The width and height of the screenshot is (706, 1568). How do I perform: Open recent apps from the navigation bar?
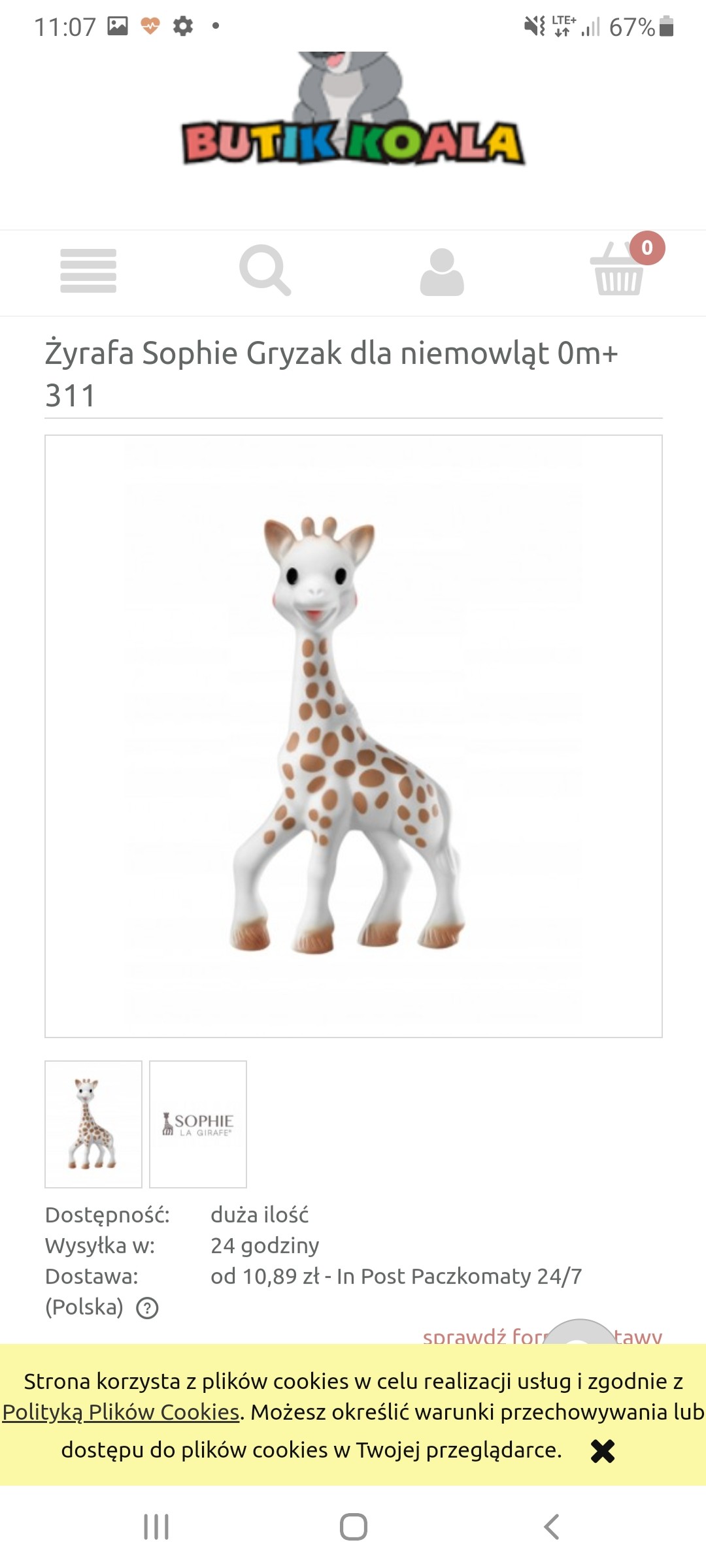[x=156, y=1527]
